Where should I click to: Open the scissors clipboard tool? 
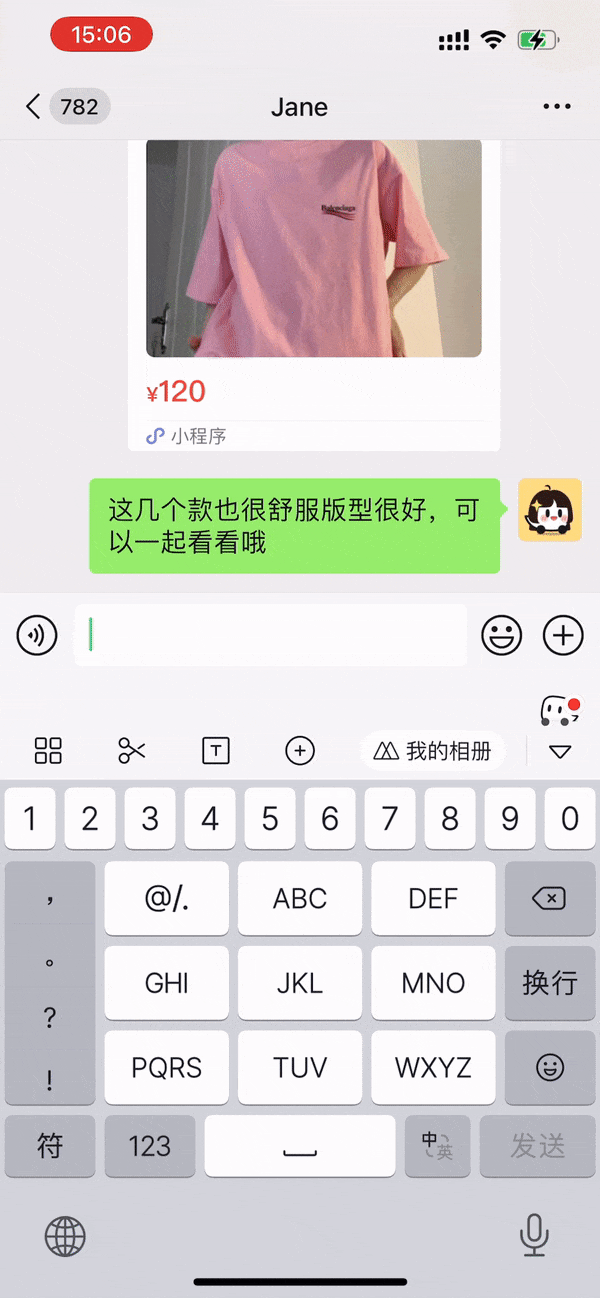click(x=132, y=751)
